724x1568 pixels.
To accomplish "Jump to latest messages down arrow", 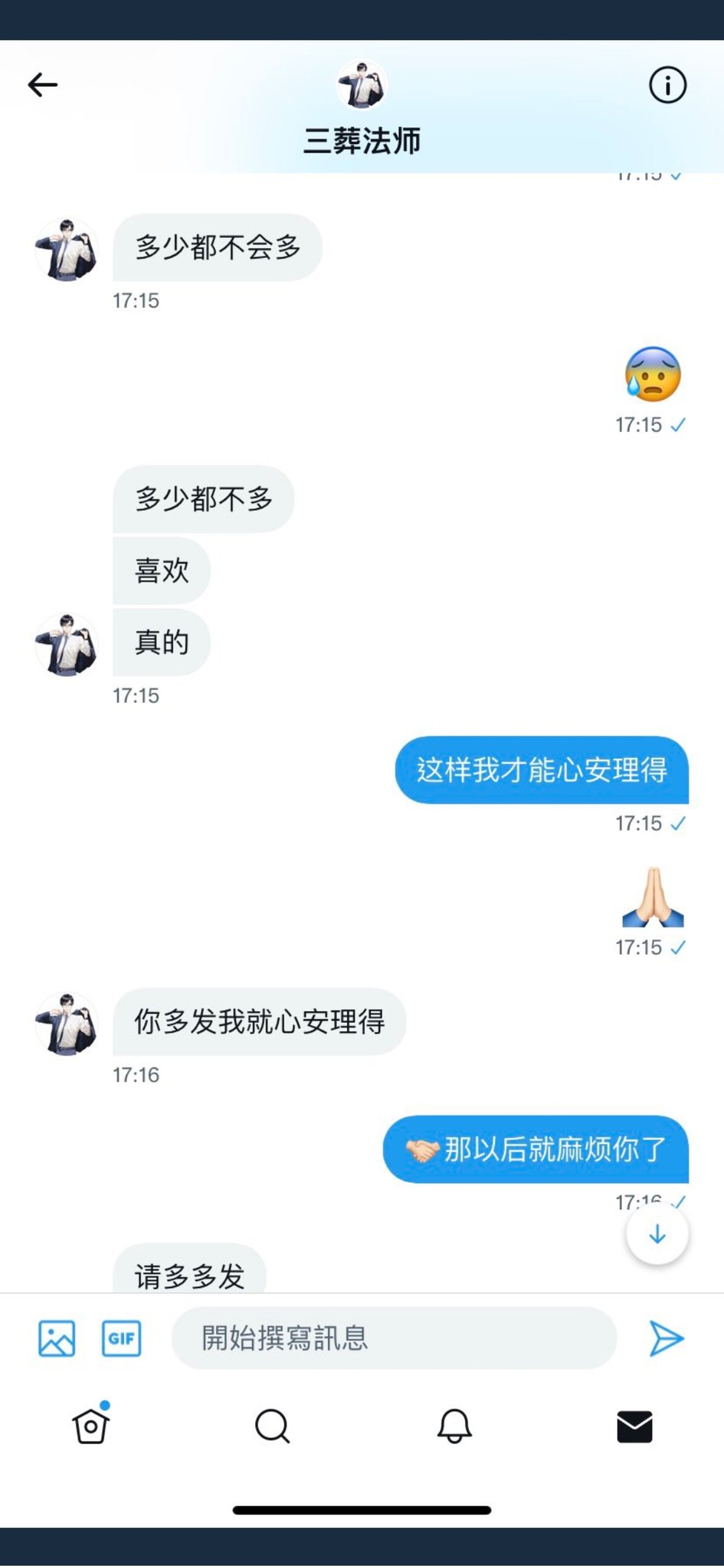I will [x=657, y=1234].
